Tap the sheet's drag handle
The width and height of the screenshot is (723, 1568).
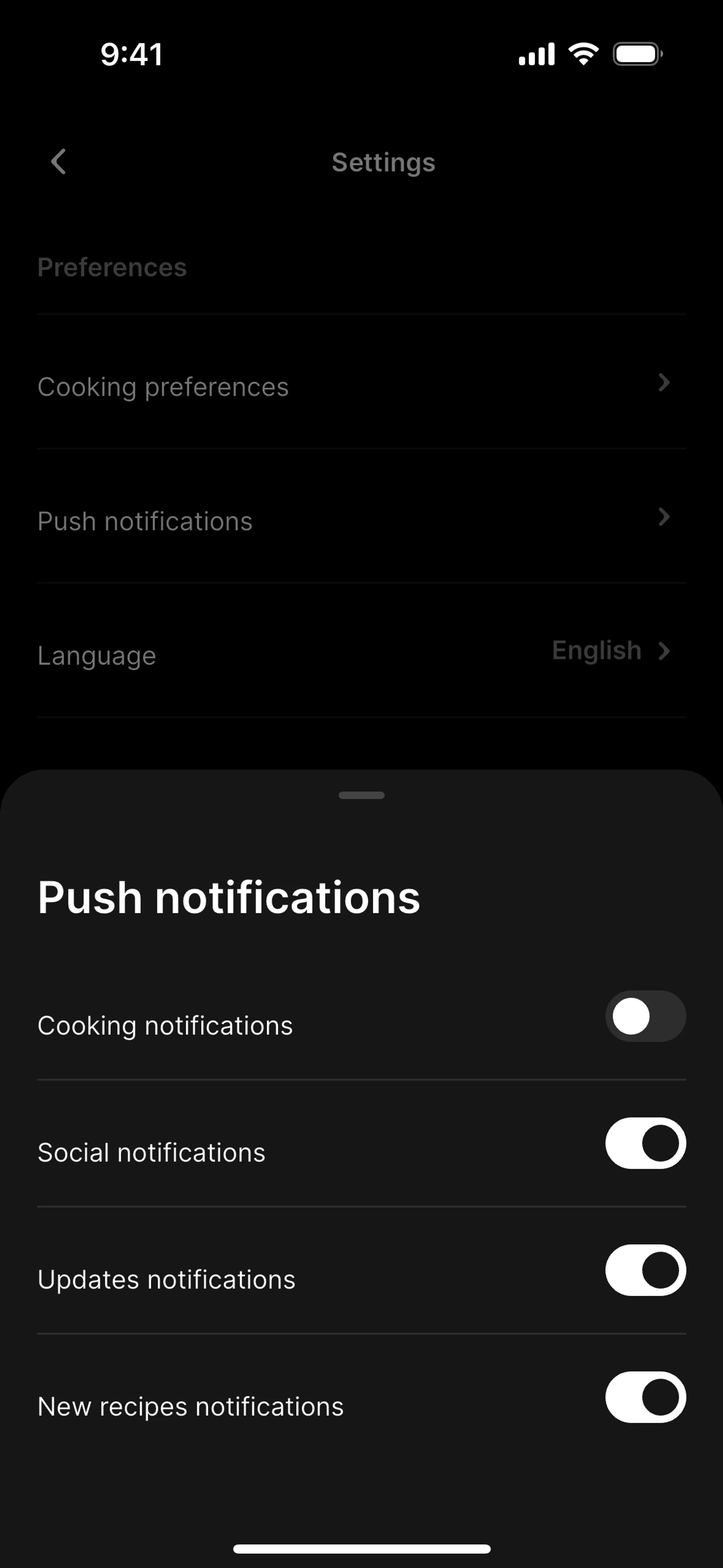coord(361,795)
